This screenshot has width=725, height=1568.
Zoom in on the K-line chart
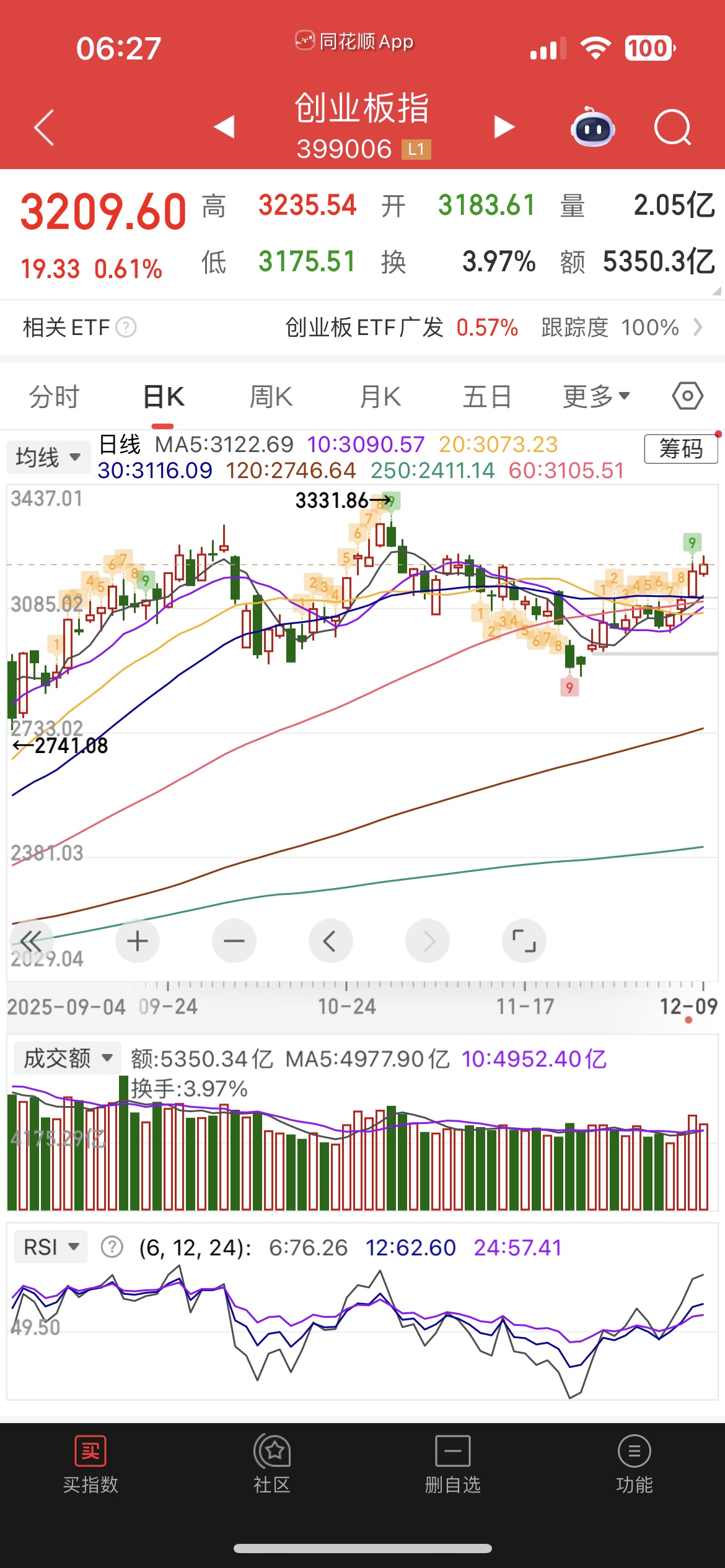click(x=138, y=941)
